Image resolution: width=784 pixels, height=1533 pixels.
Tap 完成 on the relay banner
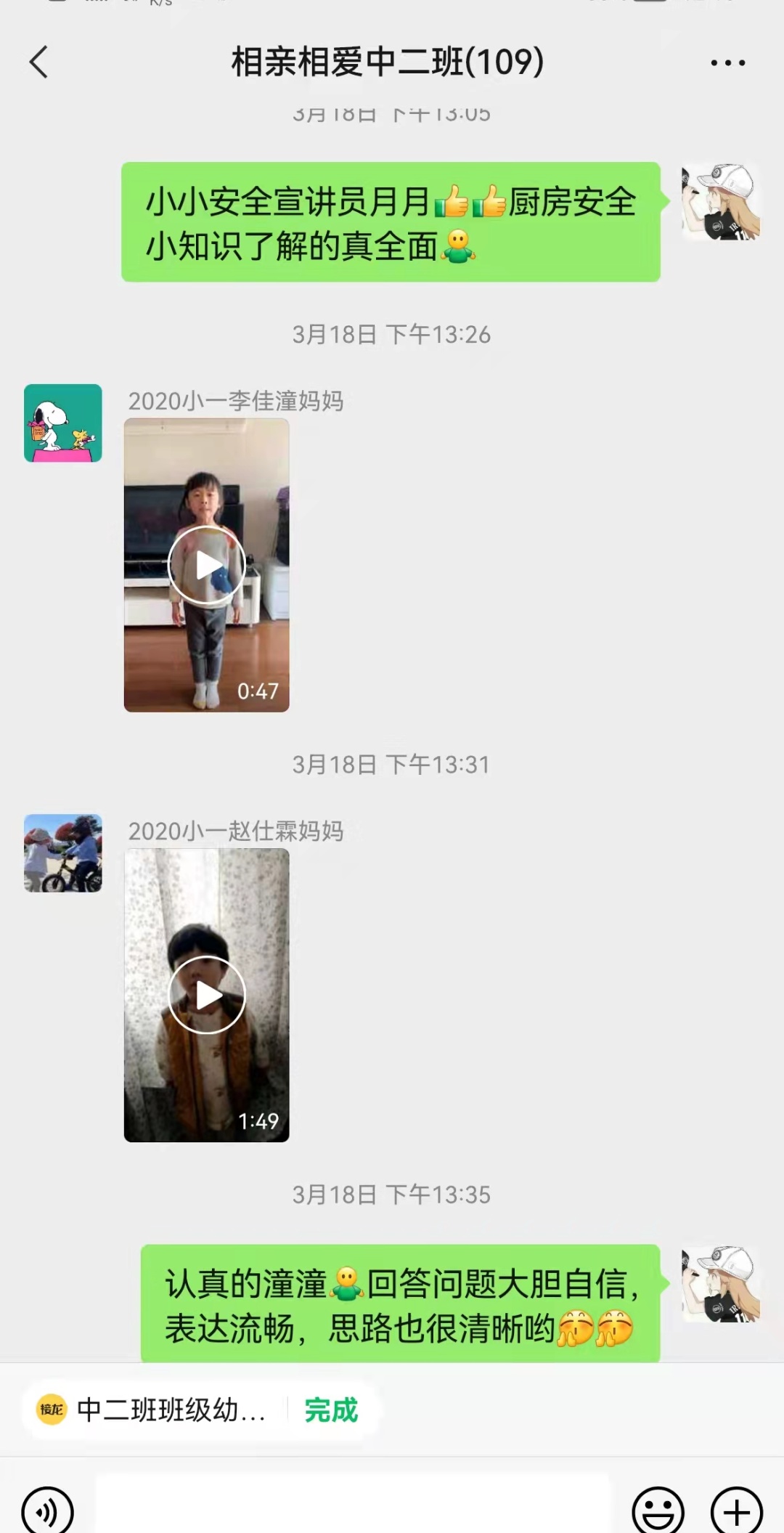point(331,1410)
